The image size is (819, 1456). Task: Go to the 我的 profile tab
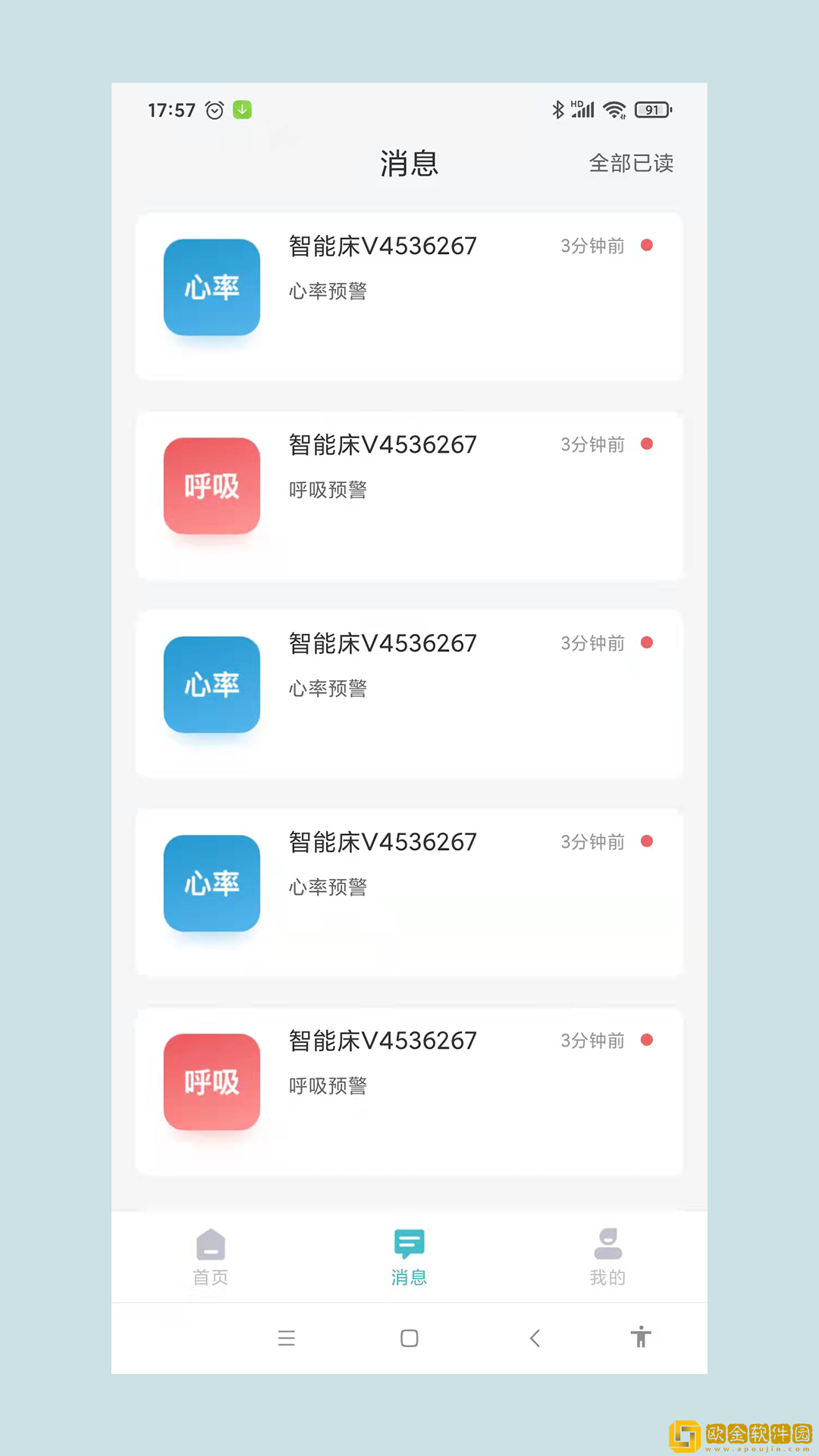(607, 1257)
